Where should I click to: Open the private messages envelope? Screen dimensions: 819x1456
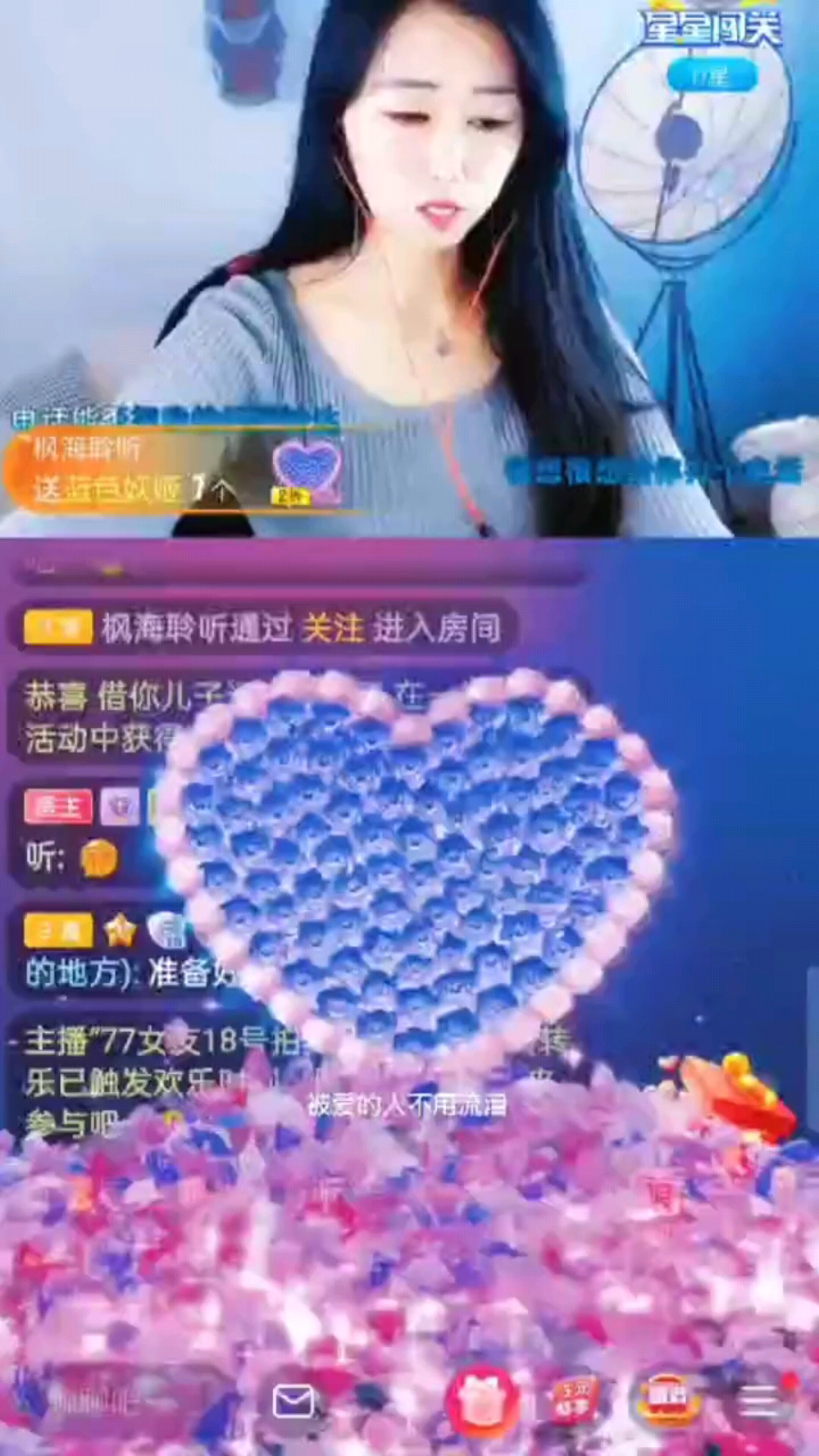293,1401
